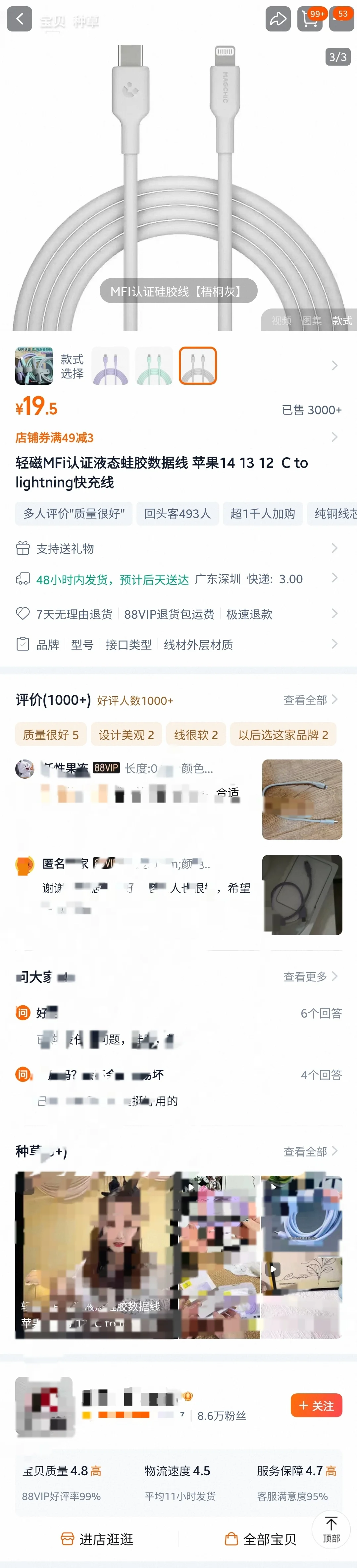The image size is (357, 1568).
Task: Switch to the 视频 image tab
Action: (281, 321)
